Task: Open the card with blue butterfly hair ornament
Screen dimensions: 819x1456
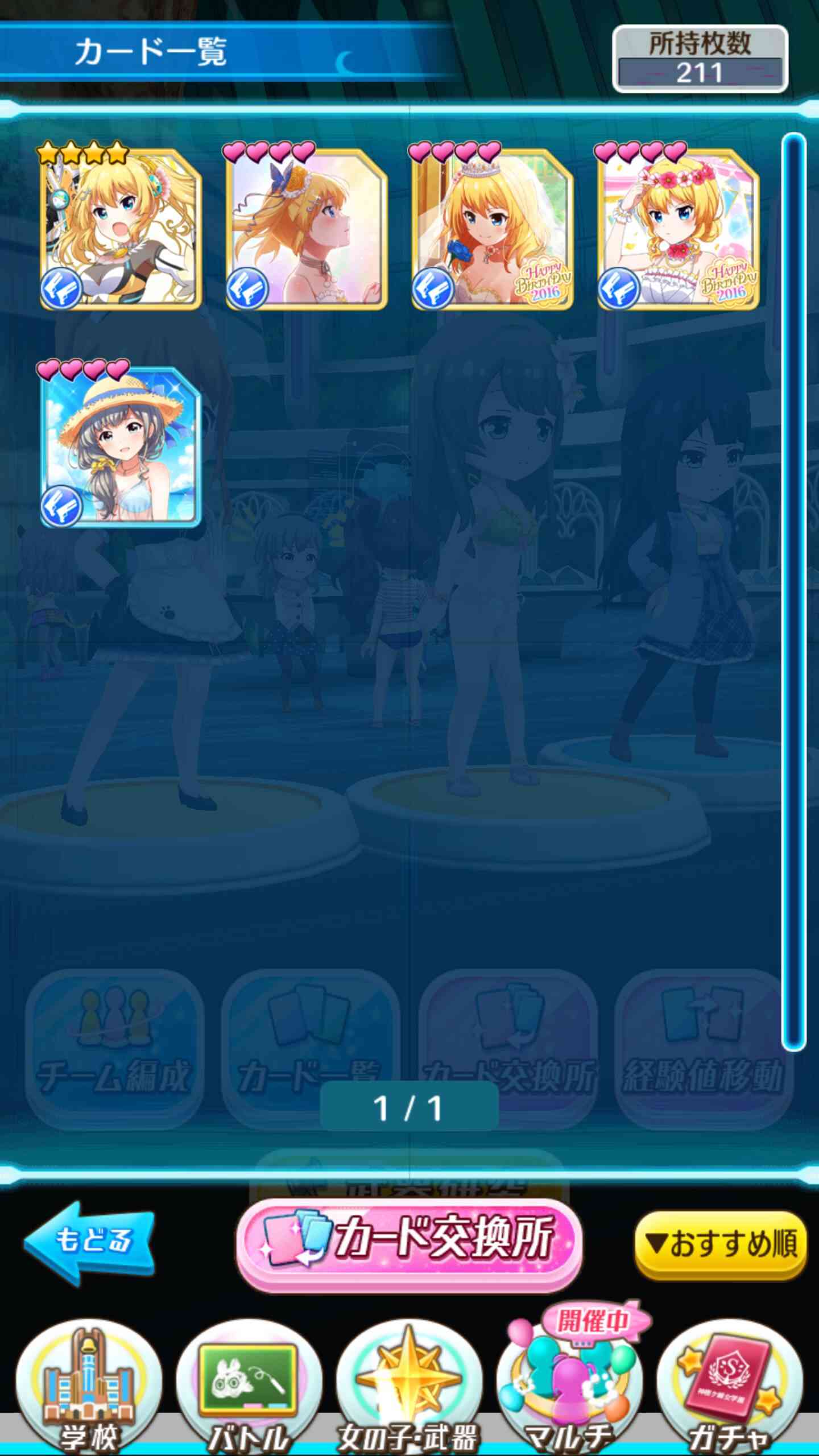Action: [306, 226]
